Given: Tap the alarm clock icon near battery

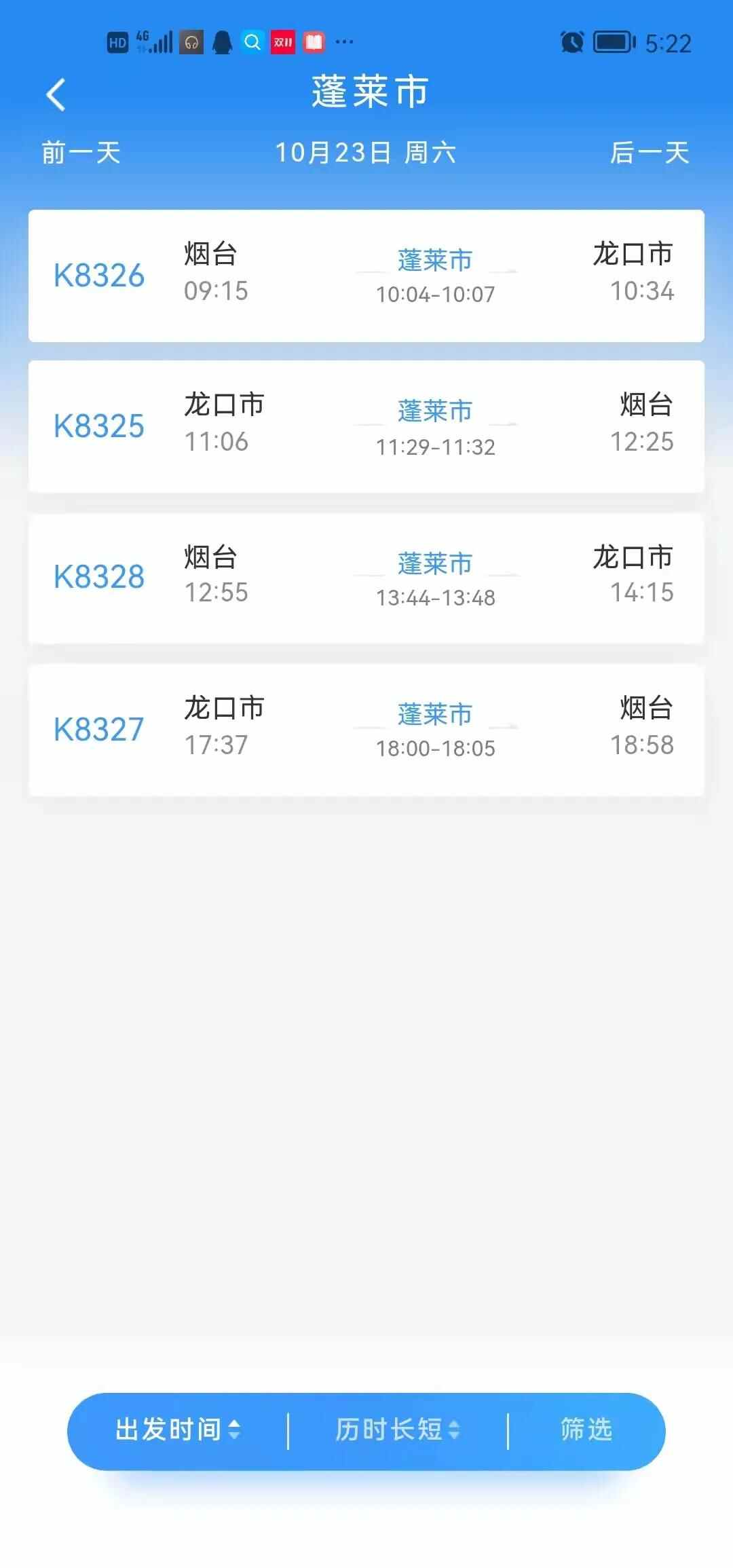Looking at the screenshot, I should point(571,42).
